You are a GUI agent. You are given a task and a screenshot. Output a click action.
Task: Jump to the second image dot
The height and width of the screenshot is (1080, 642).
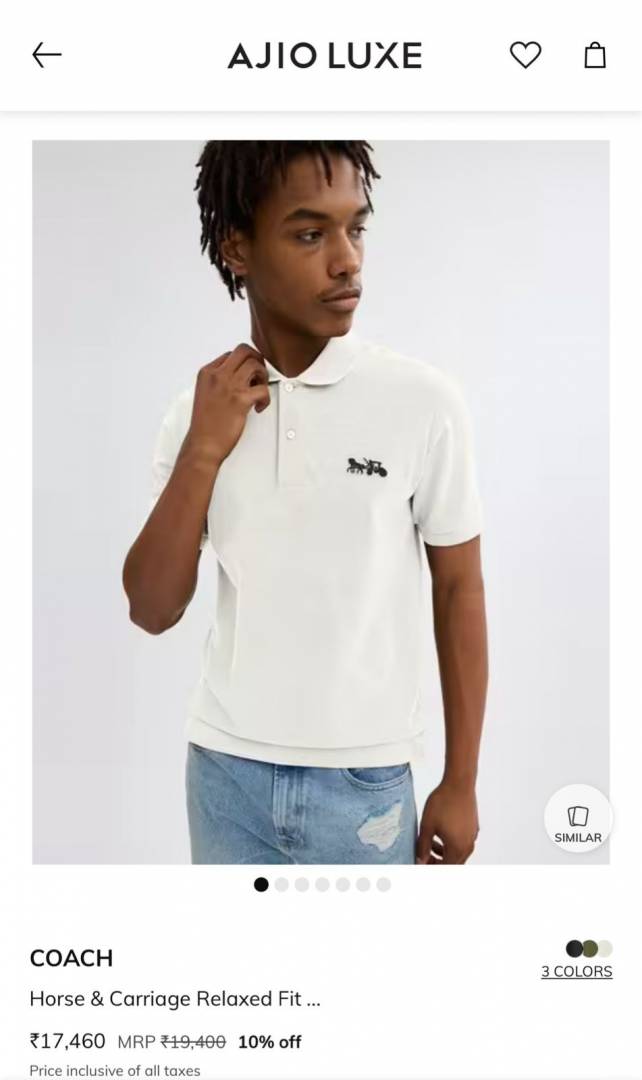point(282,884)
